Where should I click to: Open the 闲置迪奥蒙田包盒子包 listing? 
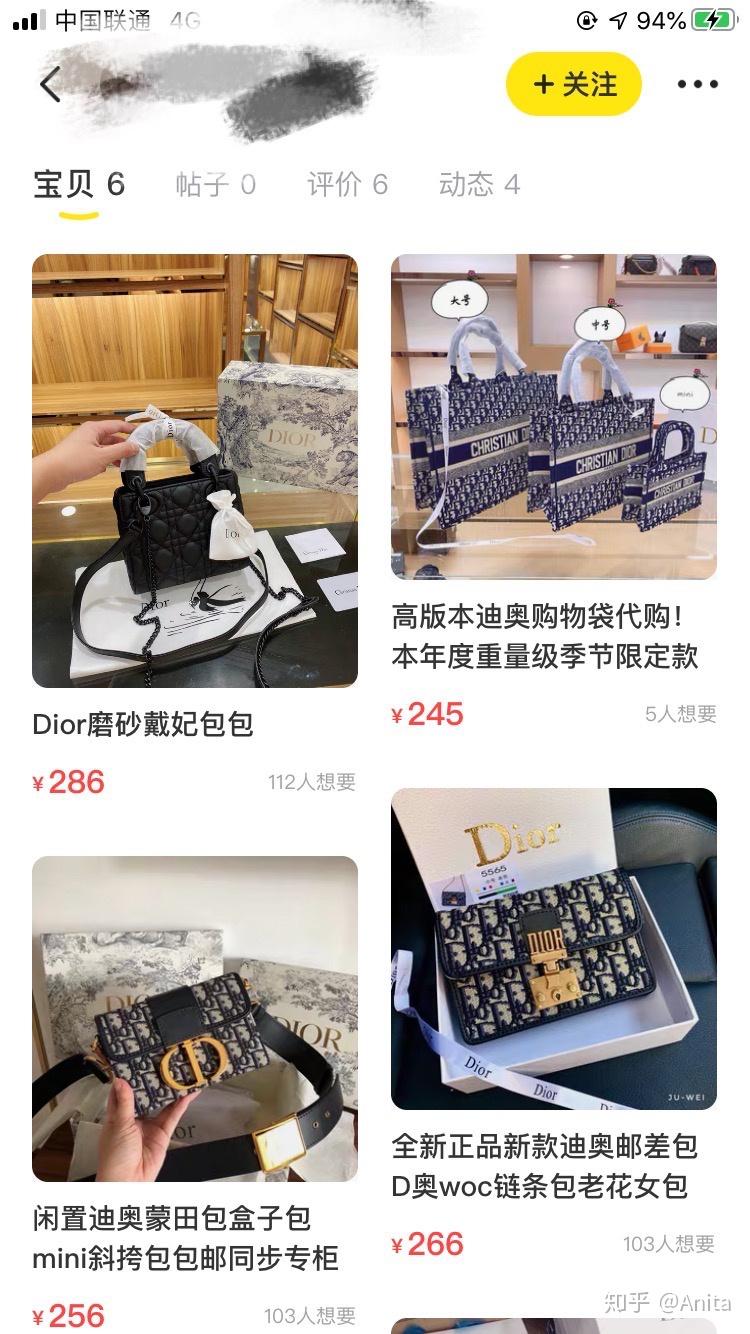point(195,1018)
